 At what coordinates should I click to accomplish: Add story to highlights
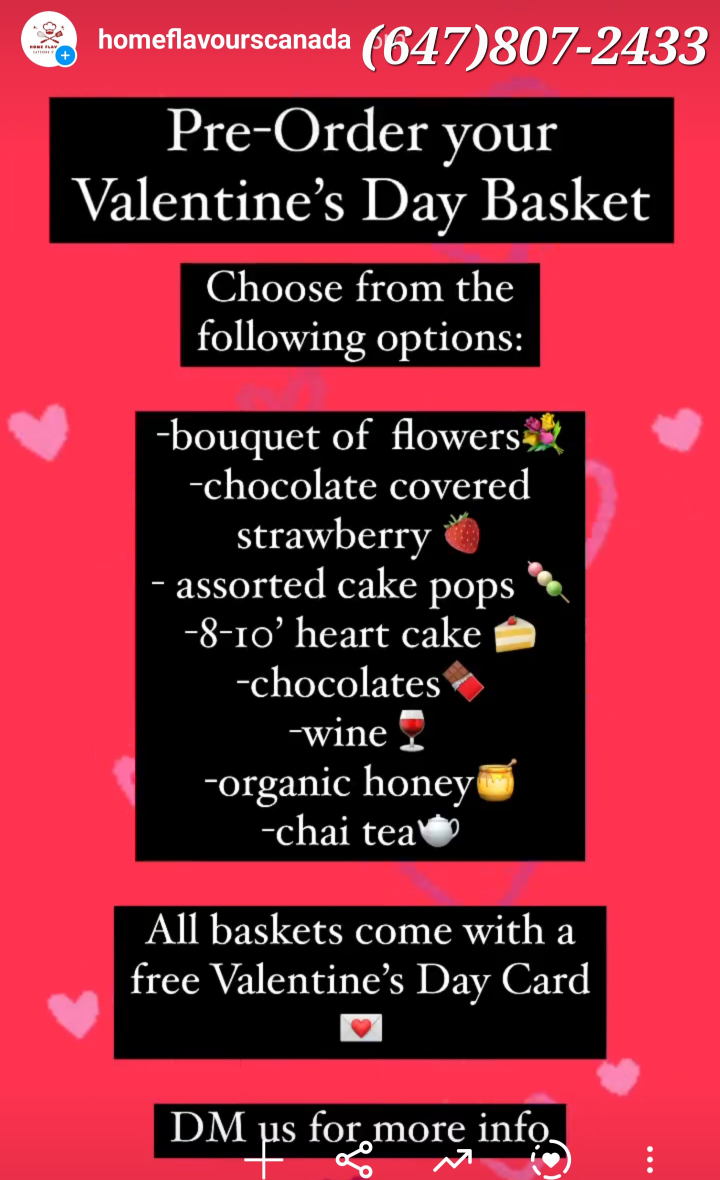551,1161
